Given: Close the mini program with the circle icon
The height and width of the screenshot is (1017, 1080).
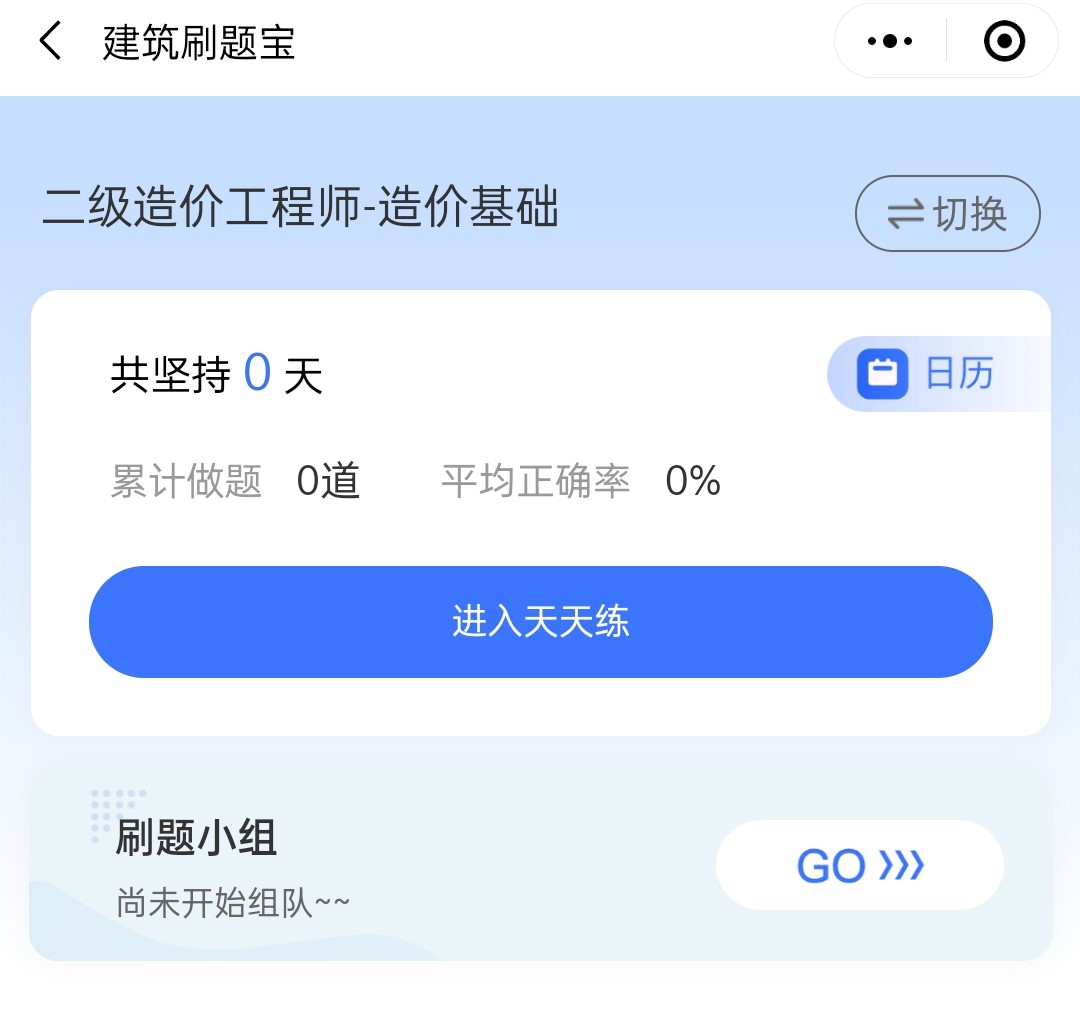Looking at the screenshot, I should coord(1003,42).
